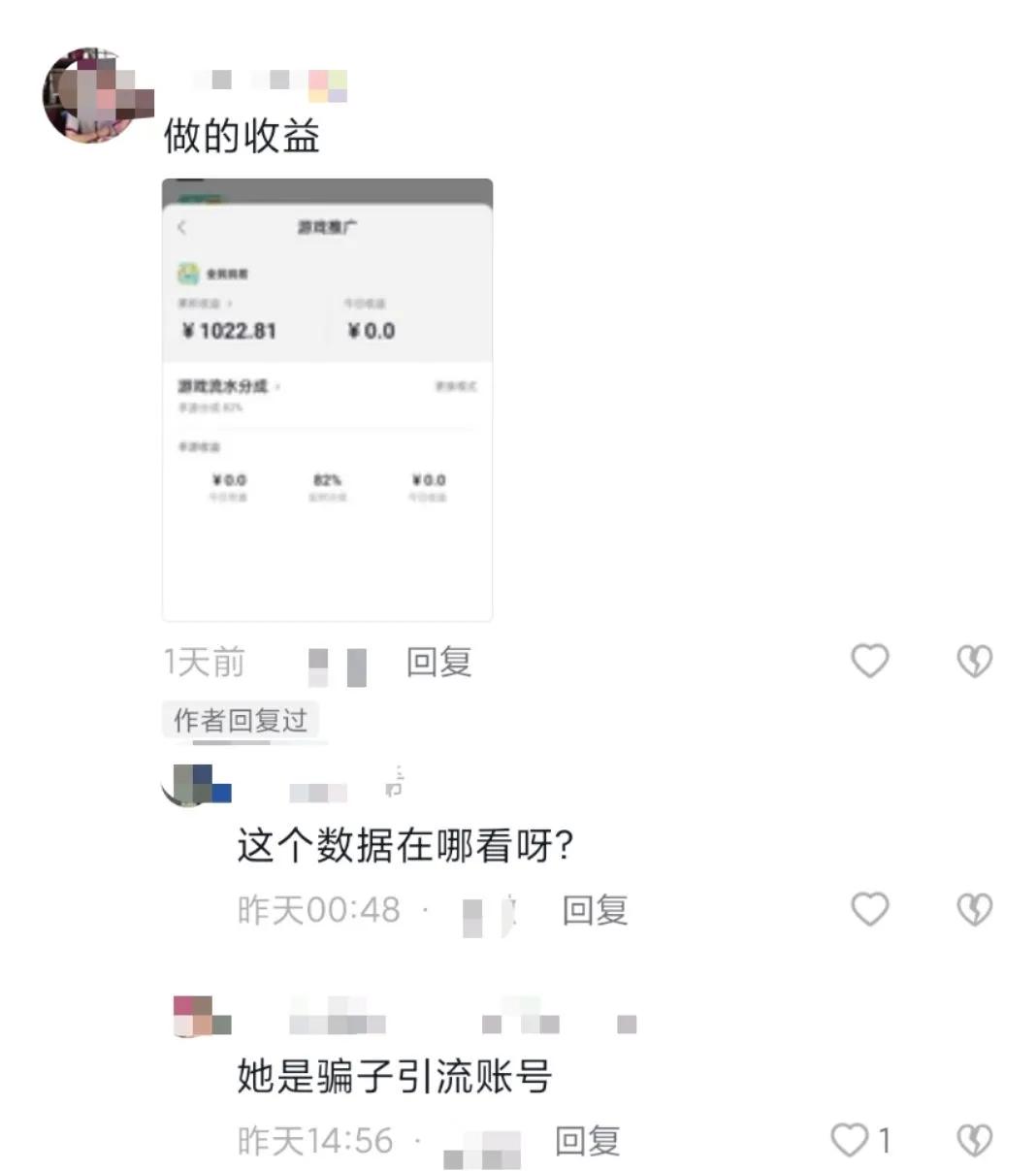Open the earnings screenshot thumbnail
Viewport: 1036px width, 1171px height.
coord(328,398)
